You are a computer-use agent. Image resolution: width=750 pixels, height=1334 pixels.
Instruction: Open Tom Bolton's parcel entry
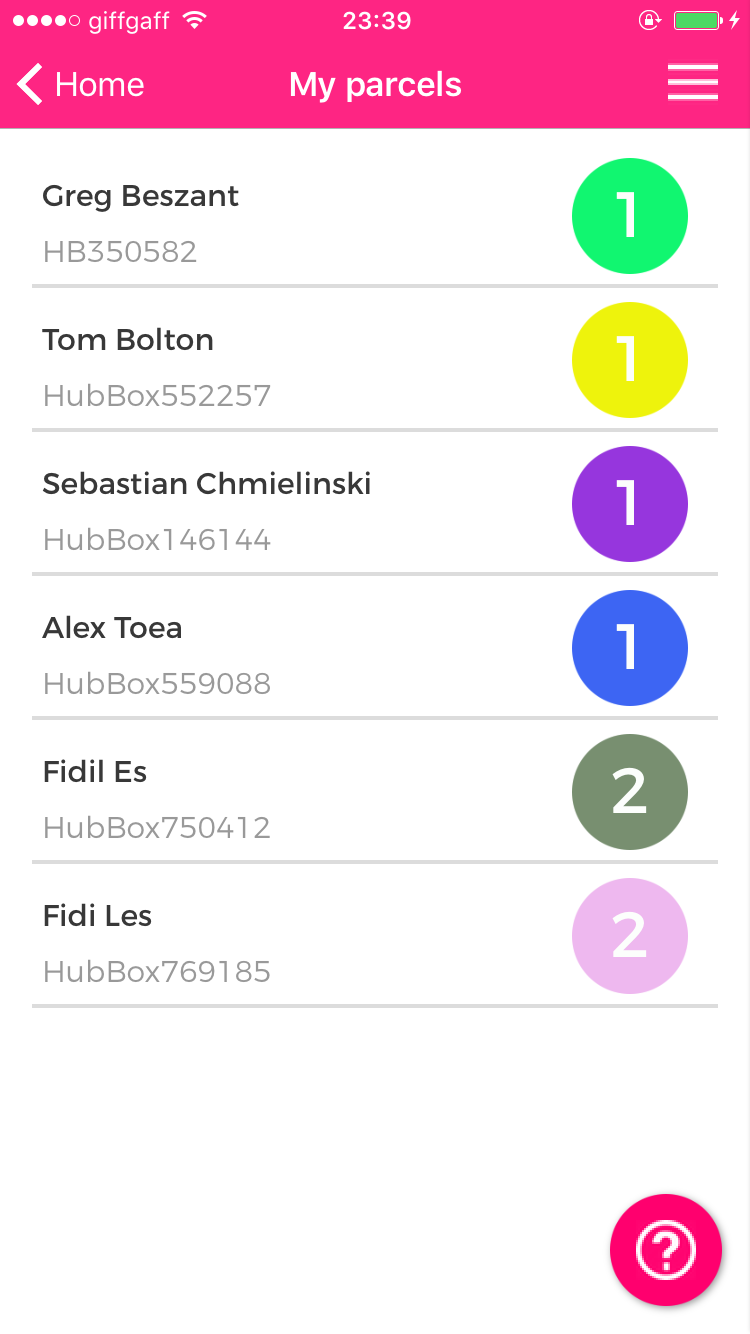375,360
